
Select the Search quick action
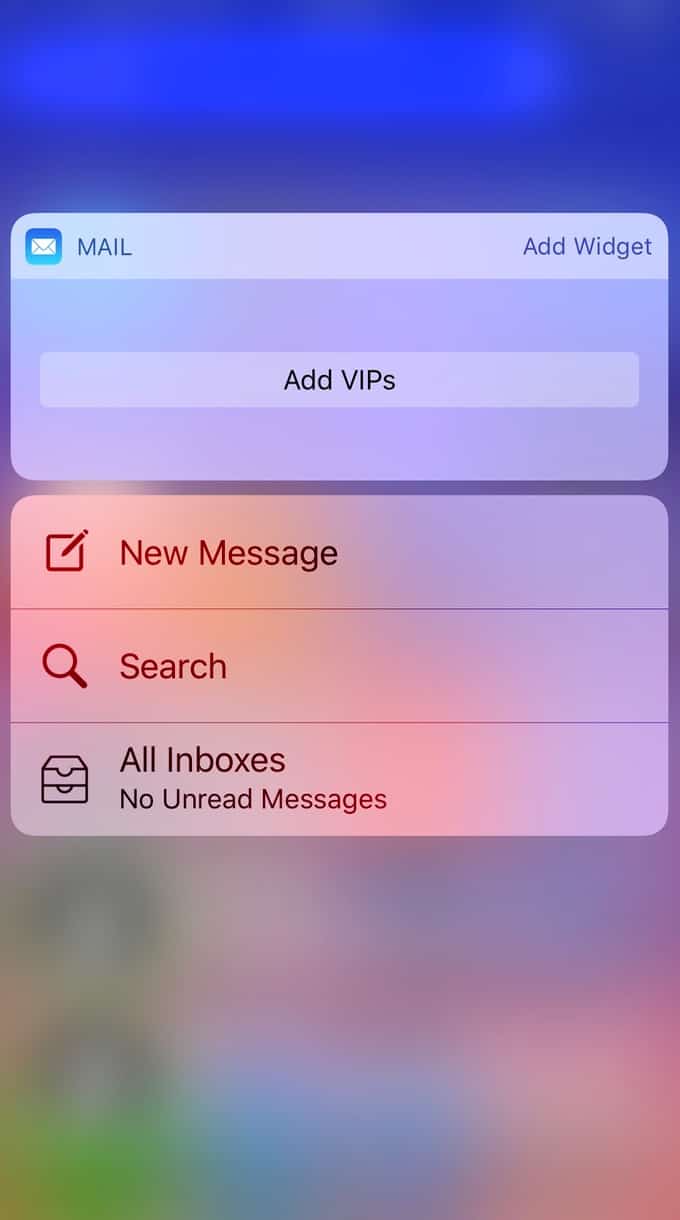339,666
